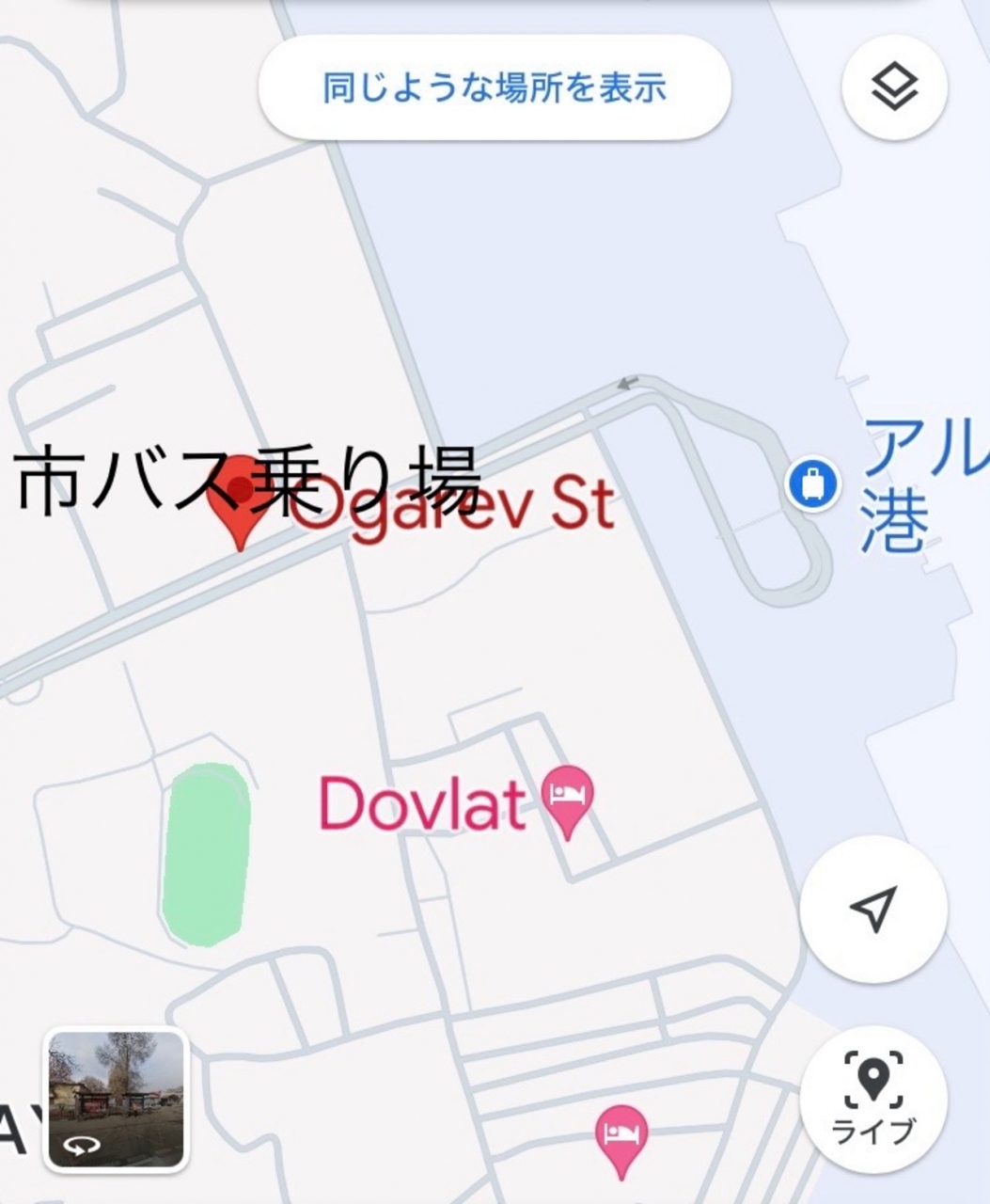Tap the 同じような場所を表示 button
This screenshot has width=990, height=1204.
[x=495, y=88]
